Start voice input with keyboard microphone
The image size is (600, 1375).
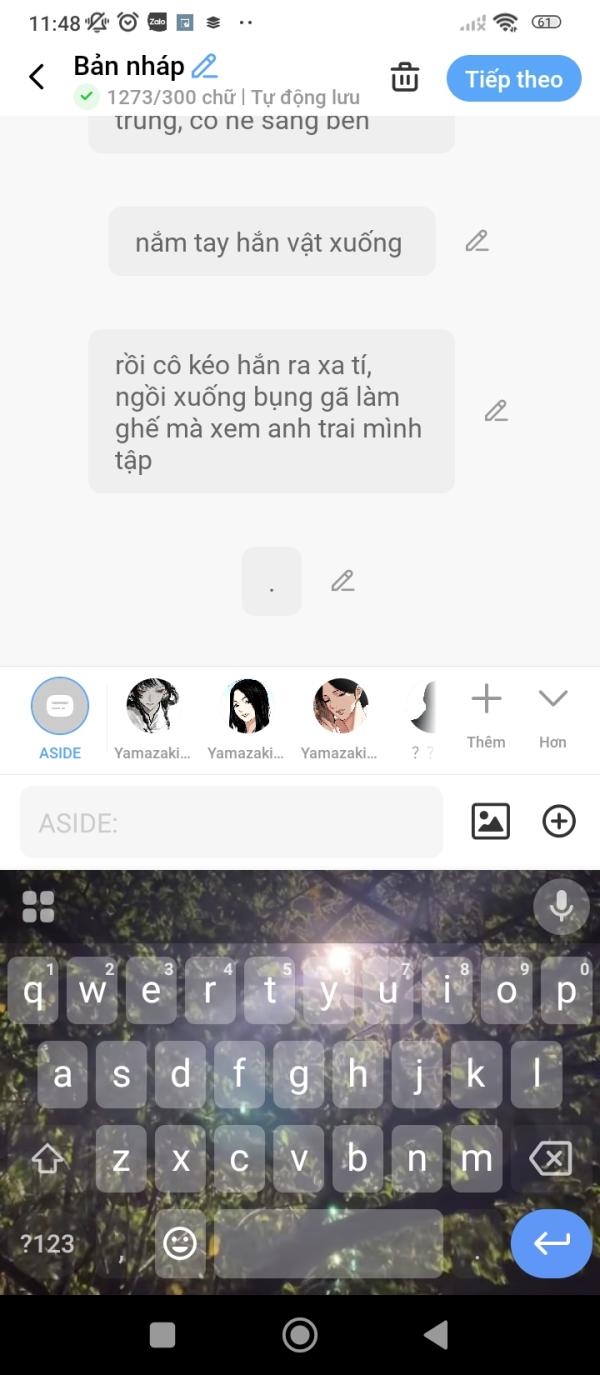point(561,906)
